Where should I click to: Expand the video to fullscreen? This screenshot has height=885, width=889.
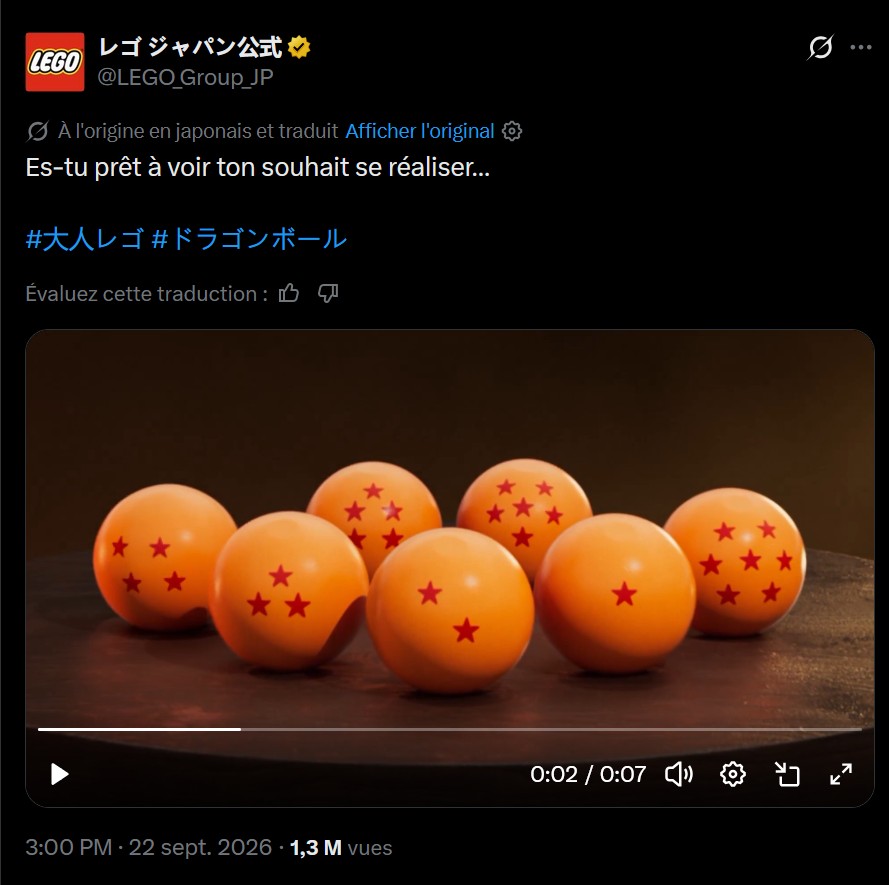click(841, 774)
